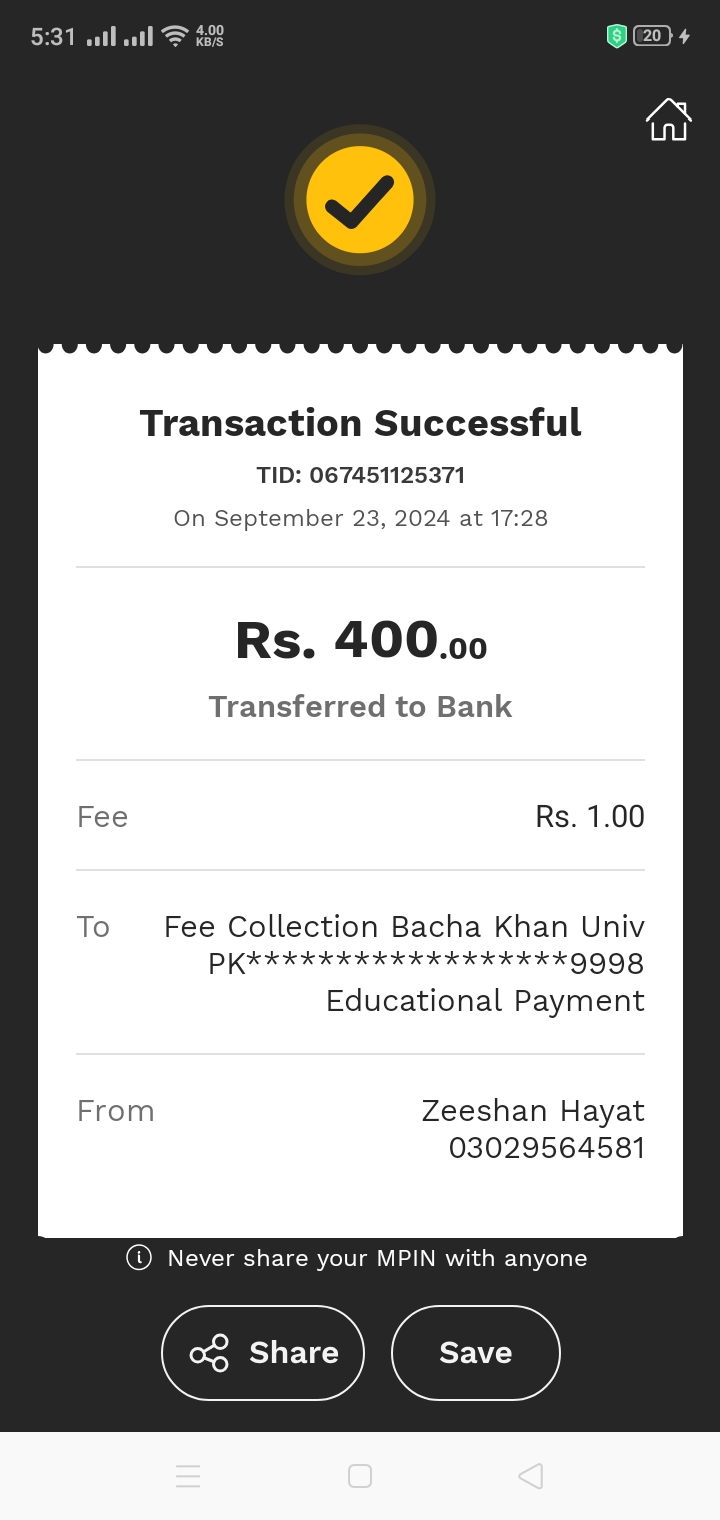Tap the system back button
Screen dimensions: 720x1520
(531, 1476)
